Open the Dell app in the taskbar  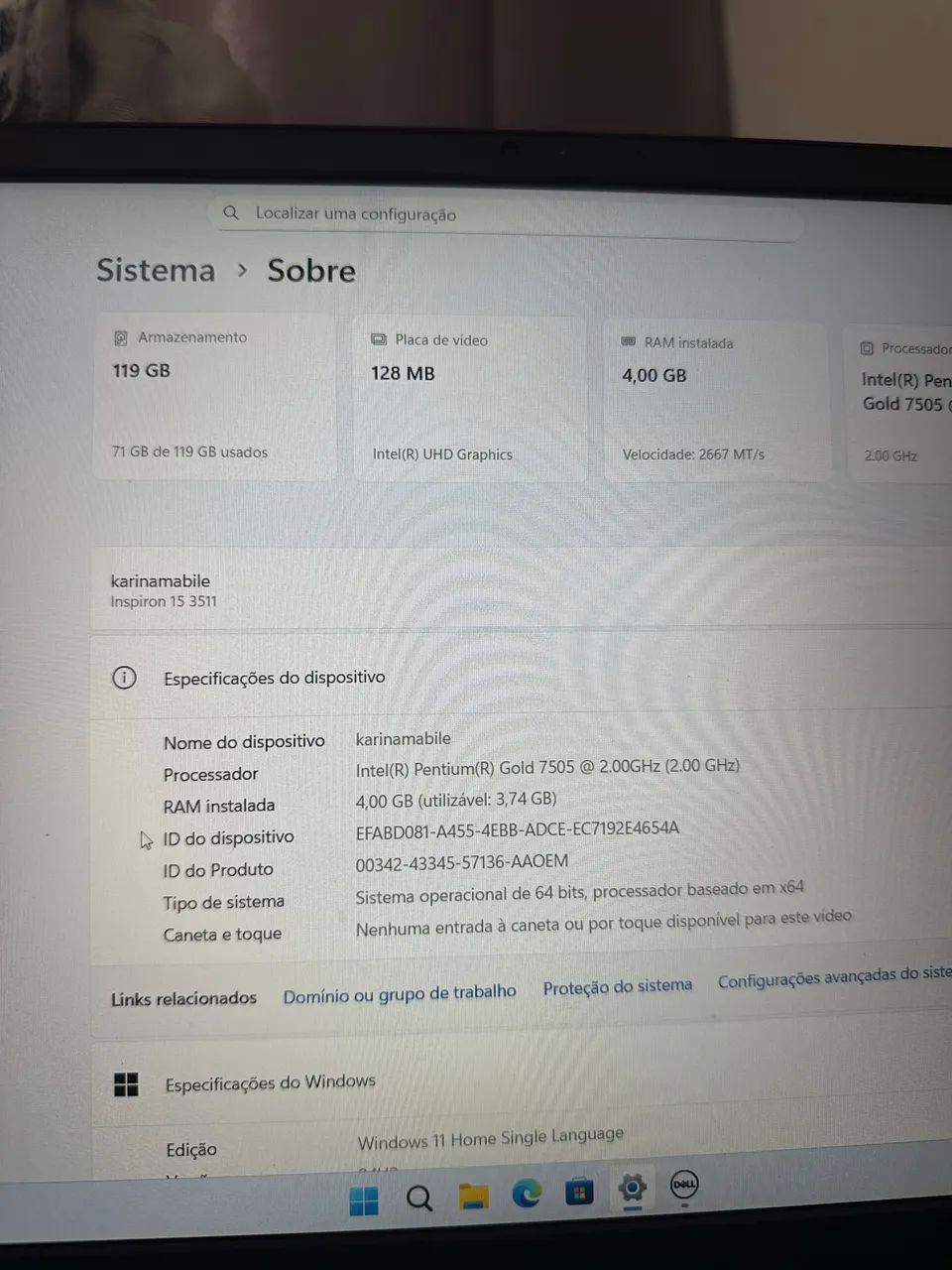pyautogui.click(x=683, y=1184)
